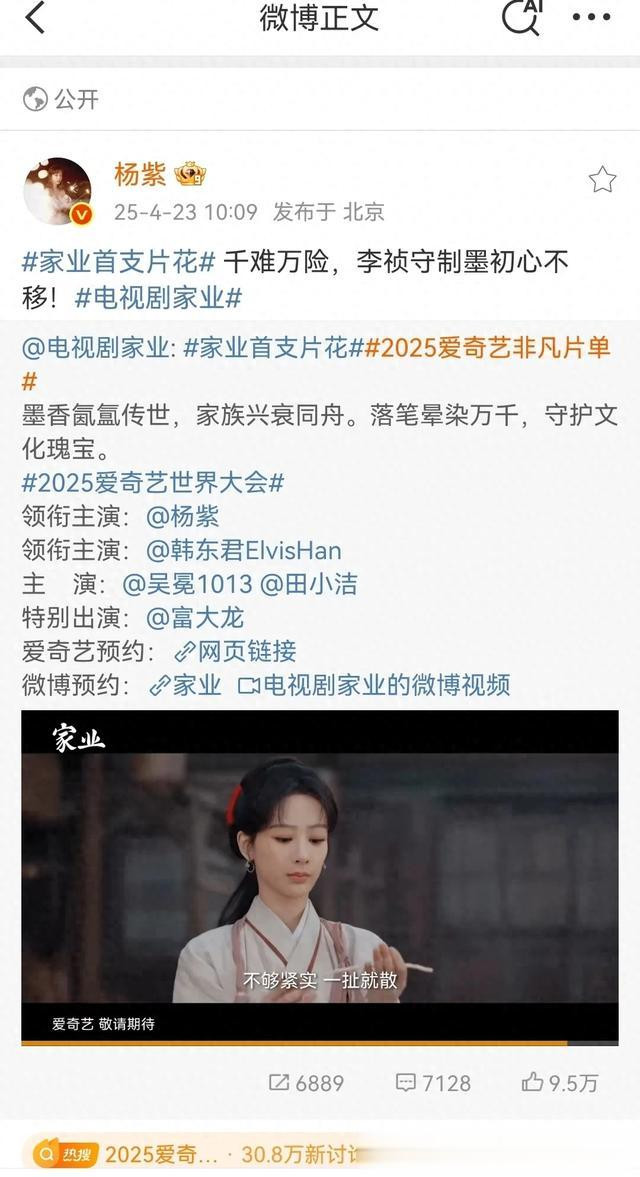Open the comments (7128)
This screenshot has height=1177, width=640.
433,1082
